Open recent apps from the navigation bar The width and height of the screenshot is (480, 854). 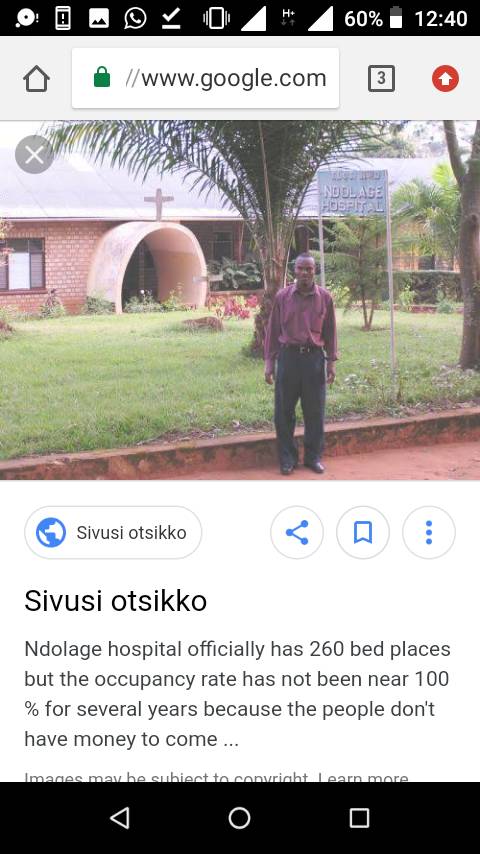pyautogui.click(x=360, y=818)
